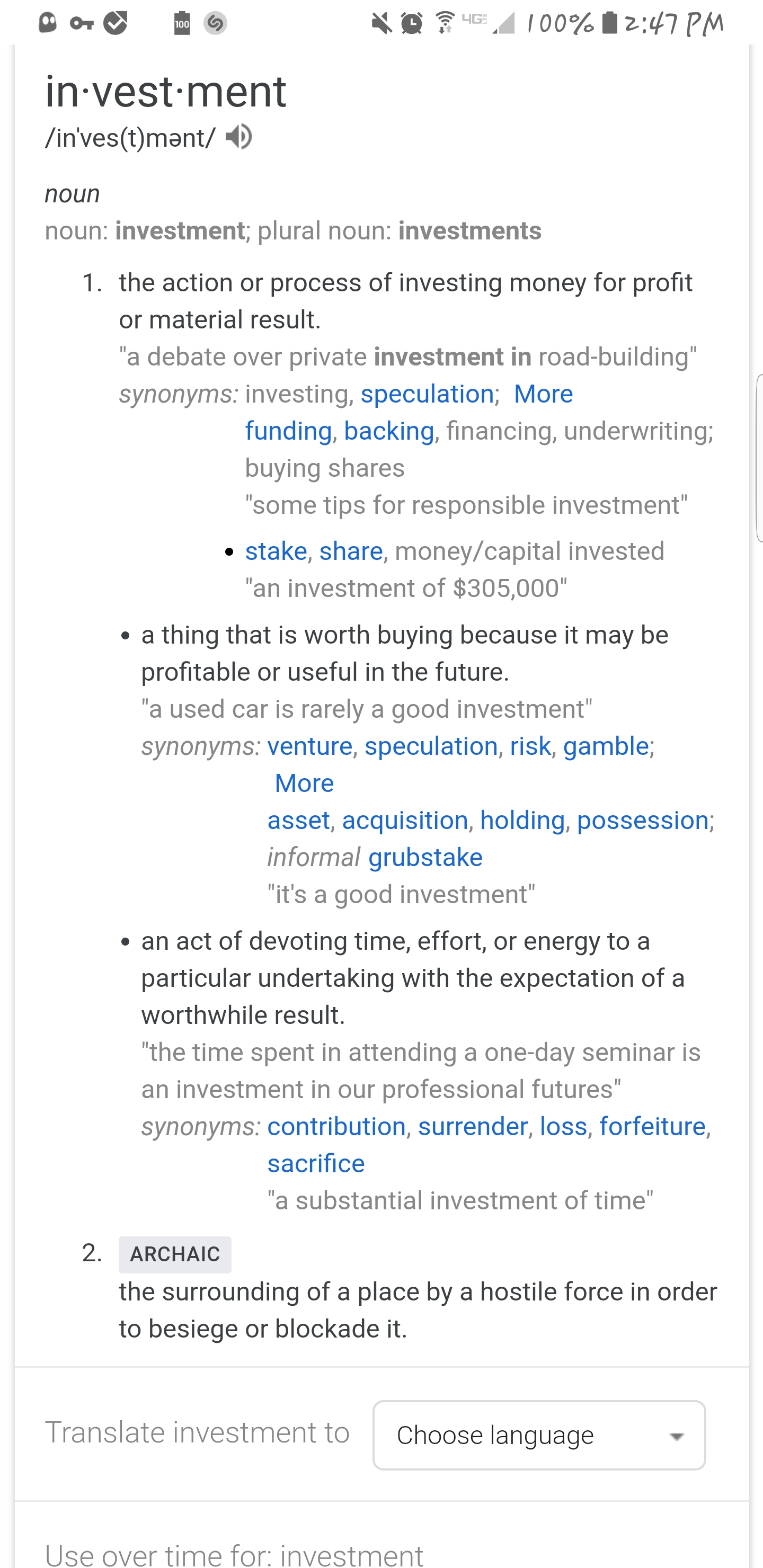
Task: Open the 'backing' synonym link
Action: pyautogui.click(x=388, y=431)
